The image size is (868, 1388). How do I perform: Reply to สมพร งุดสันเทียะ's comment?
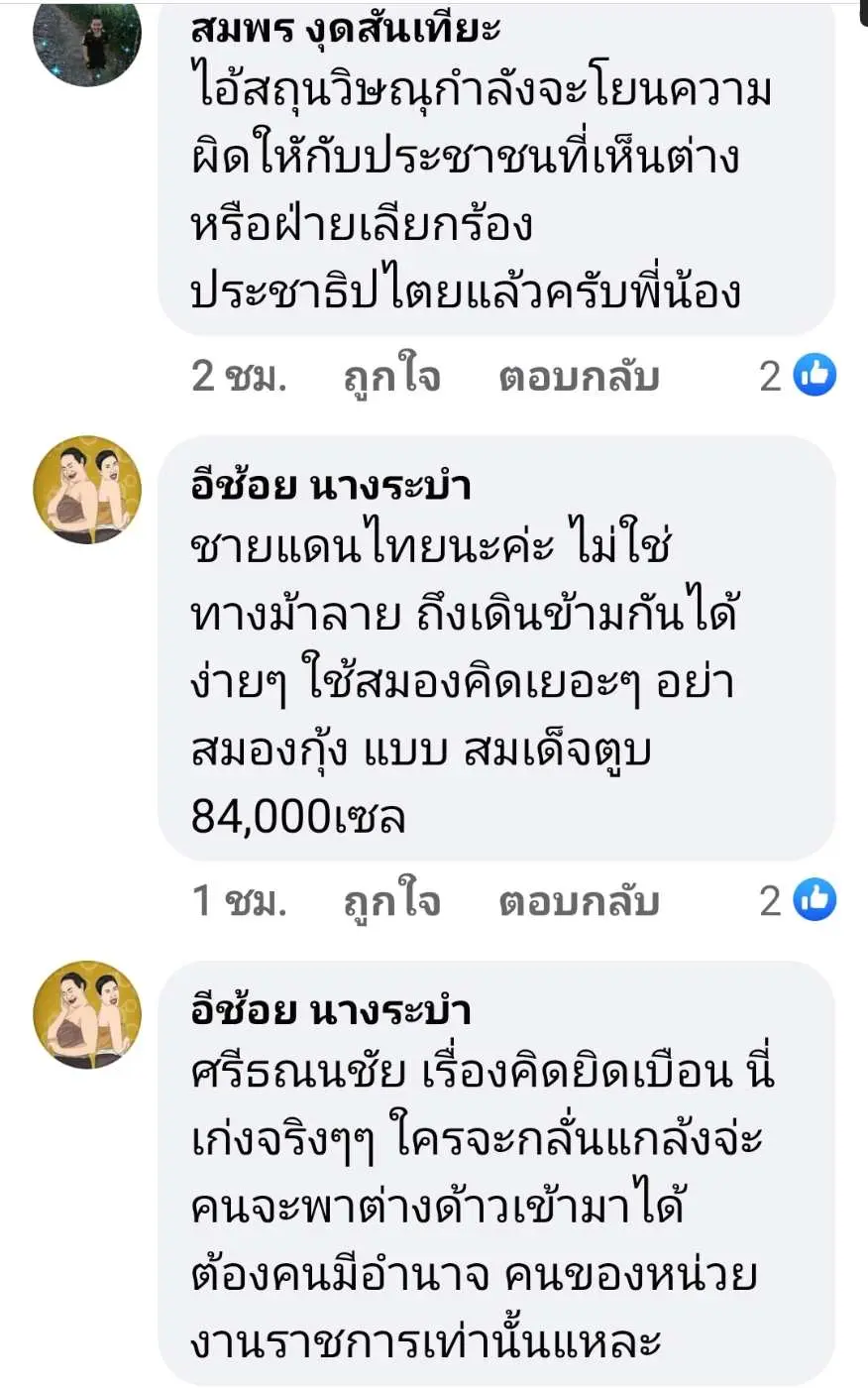(579, 377)
